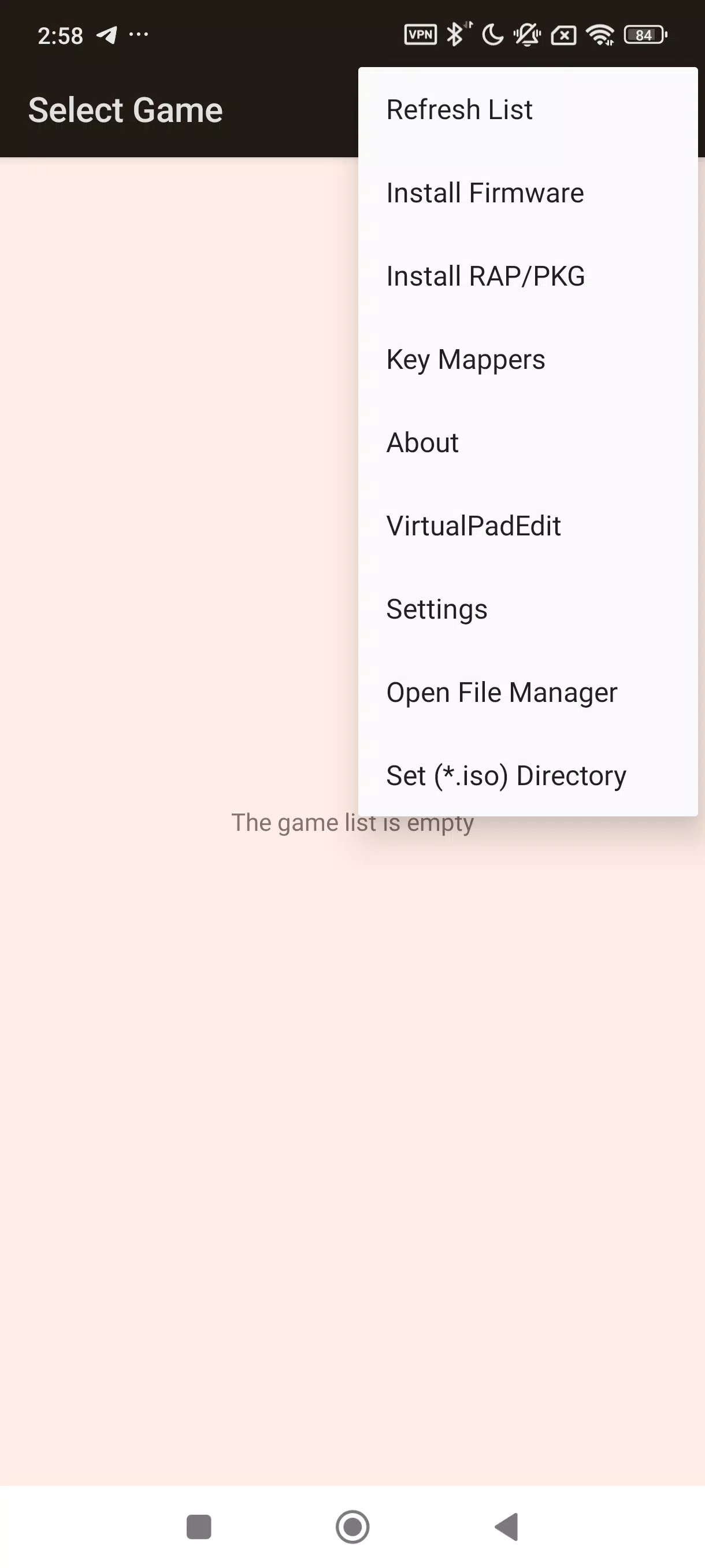Open Settings from the overflow menu
The image size is (705, 1568).
pos(528,609)
